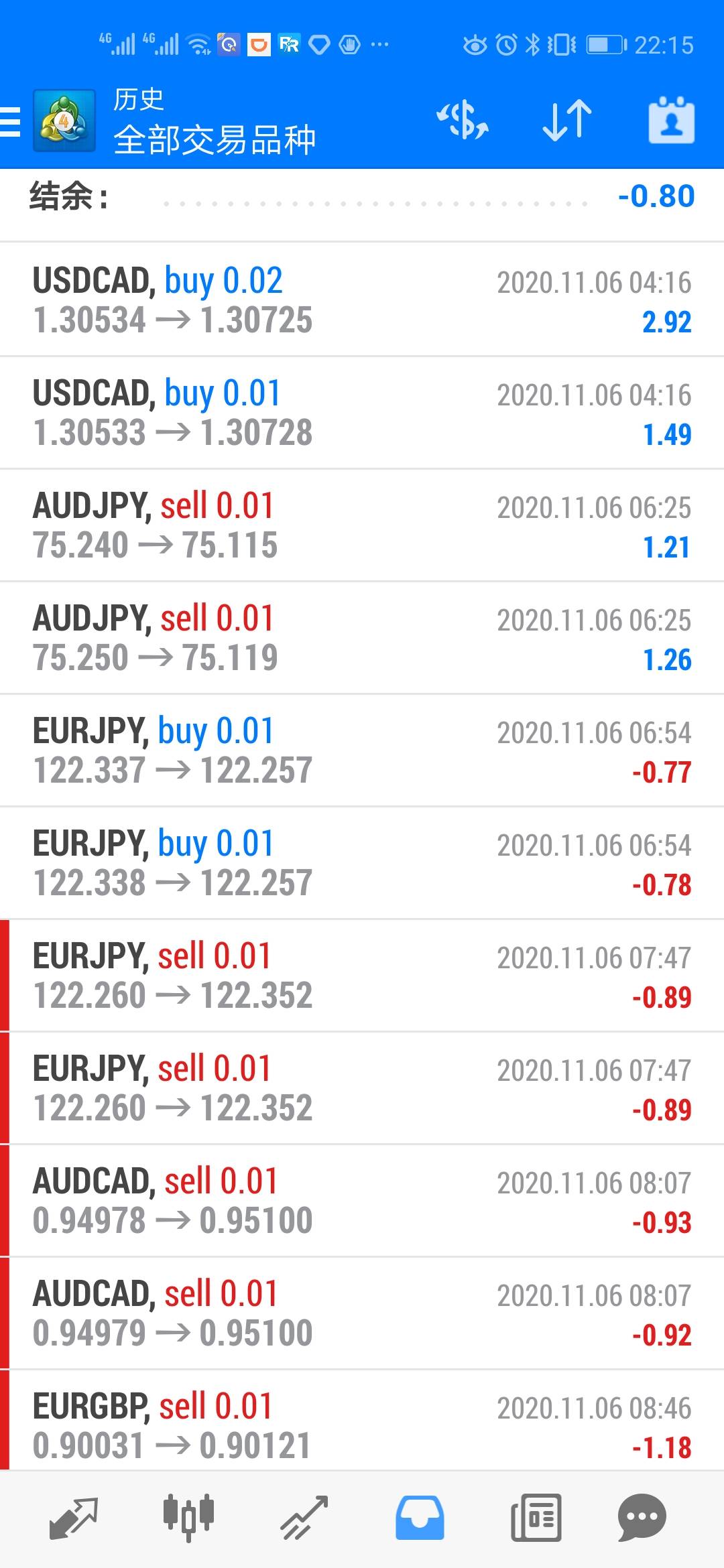Open the EURJPY buy trade at 122.337
This screenshot has width=724, height=1568.
(x=362, y=750)
